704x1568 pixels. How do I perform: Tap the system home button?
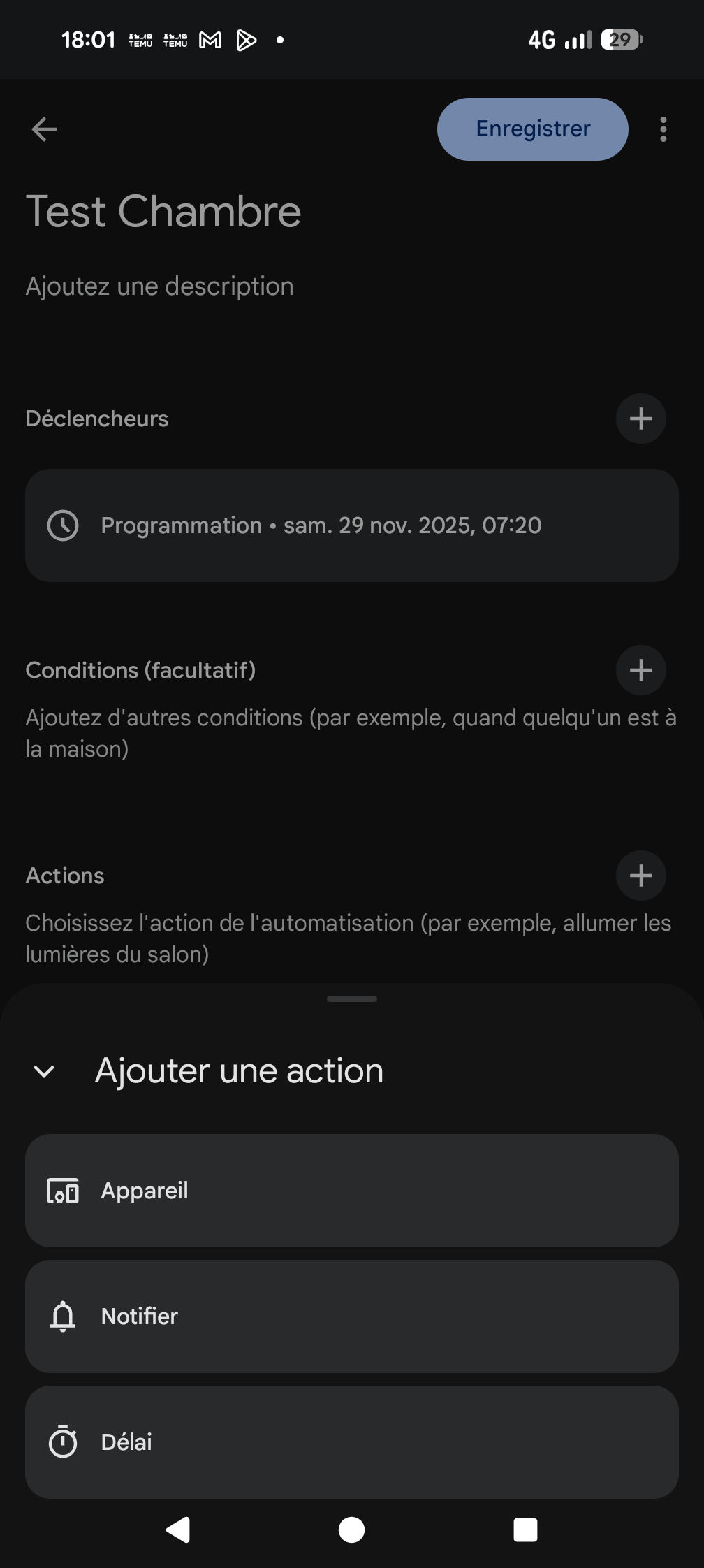[x=351, y=1530]
